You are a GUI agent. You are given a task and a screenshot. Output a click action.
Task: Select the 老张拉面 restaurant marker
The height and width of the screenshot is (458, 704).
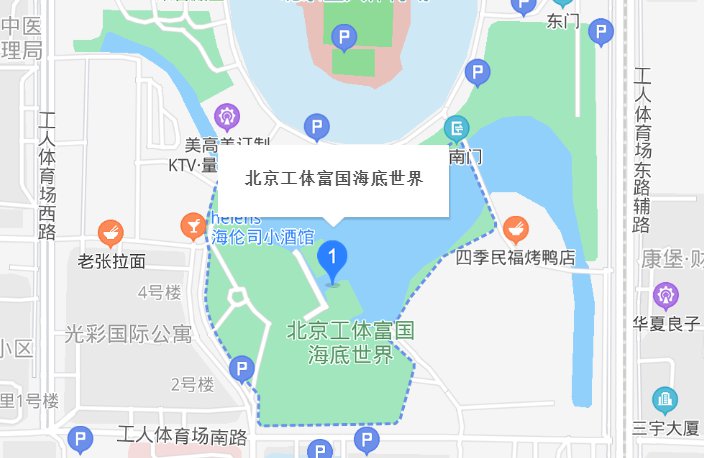click(112, 235)
